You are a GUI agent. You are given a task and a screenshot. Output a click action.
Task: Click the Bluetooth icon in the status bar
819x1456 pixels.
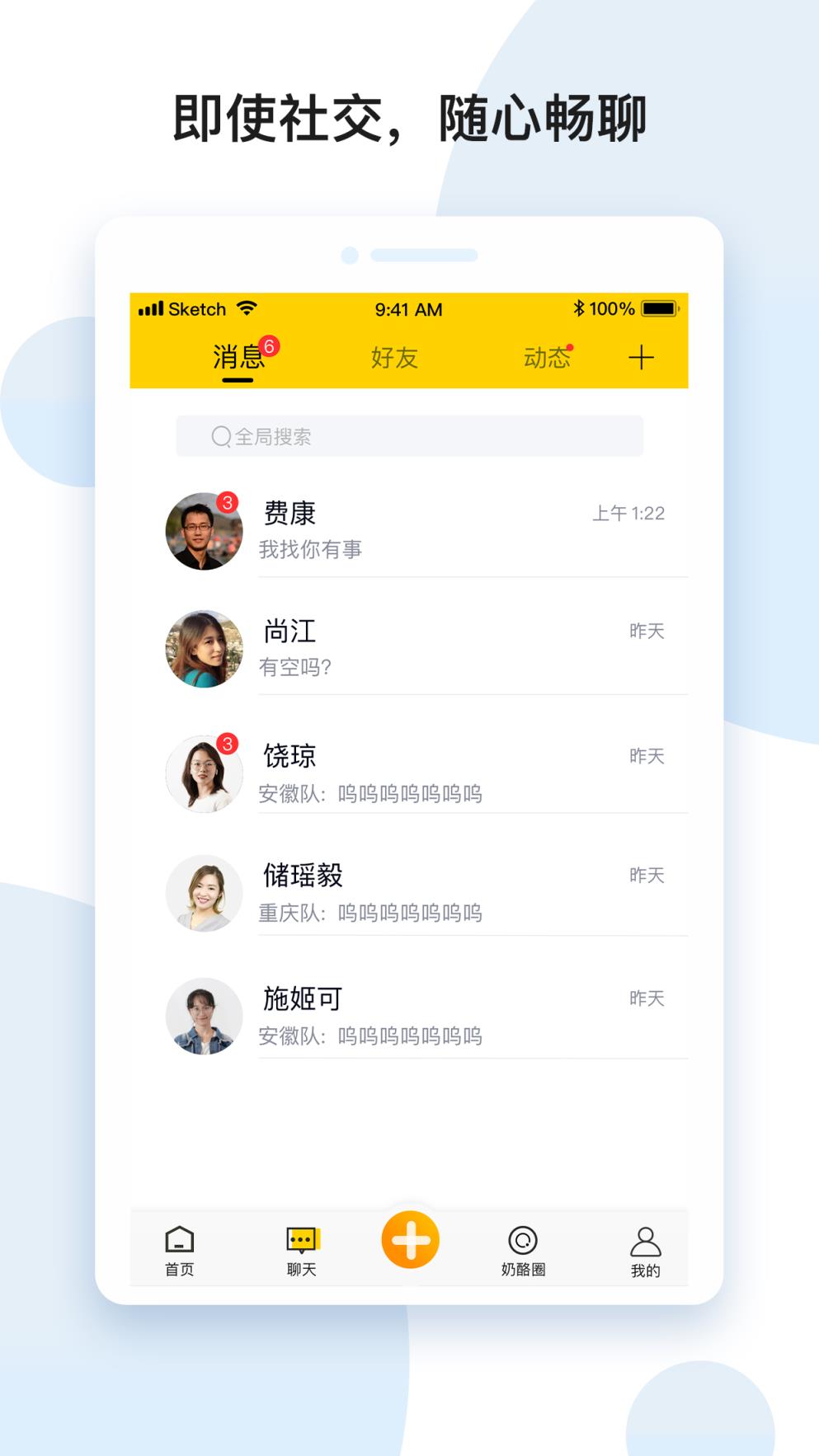(x=579, y=308)
